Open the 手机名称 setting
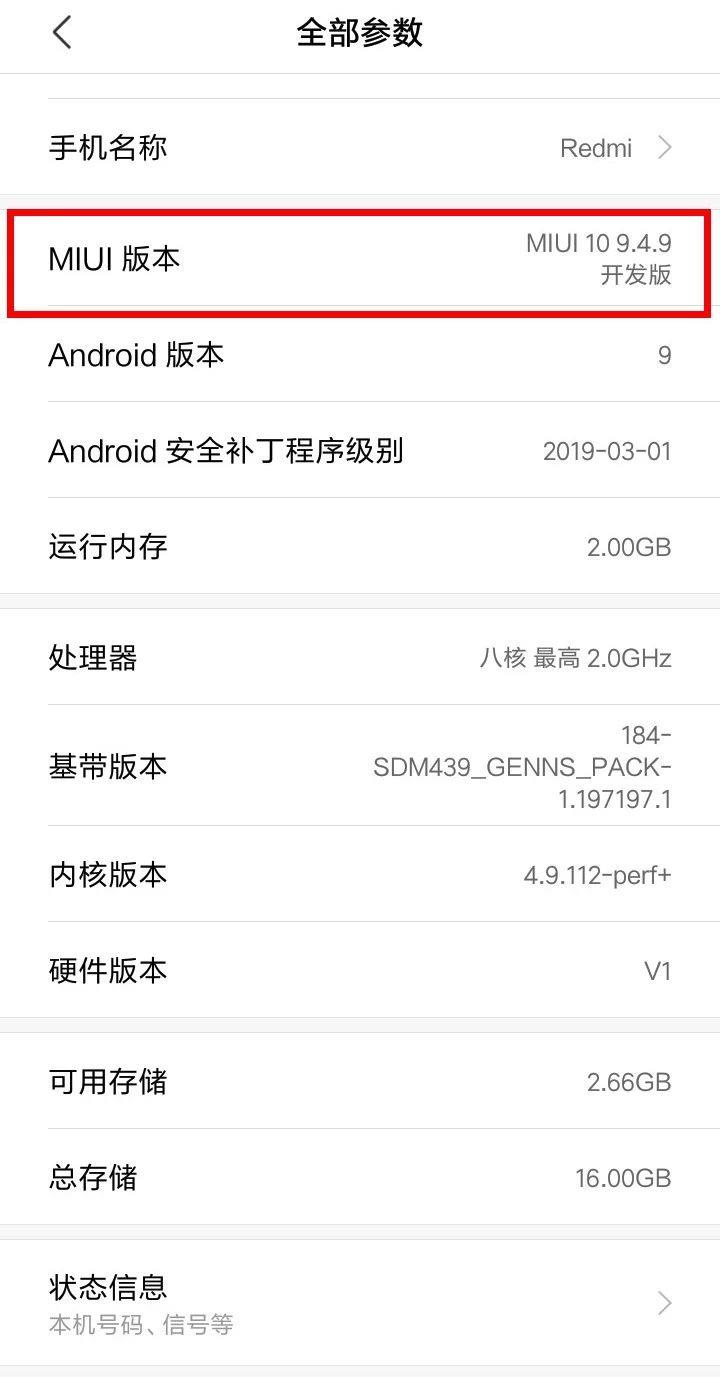Image resolution: width=720 pixels, height=1377 pixels. tap(360, 148)
